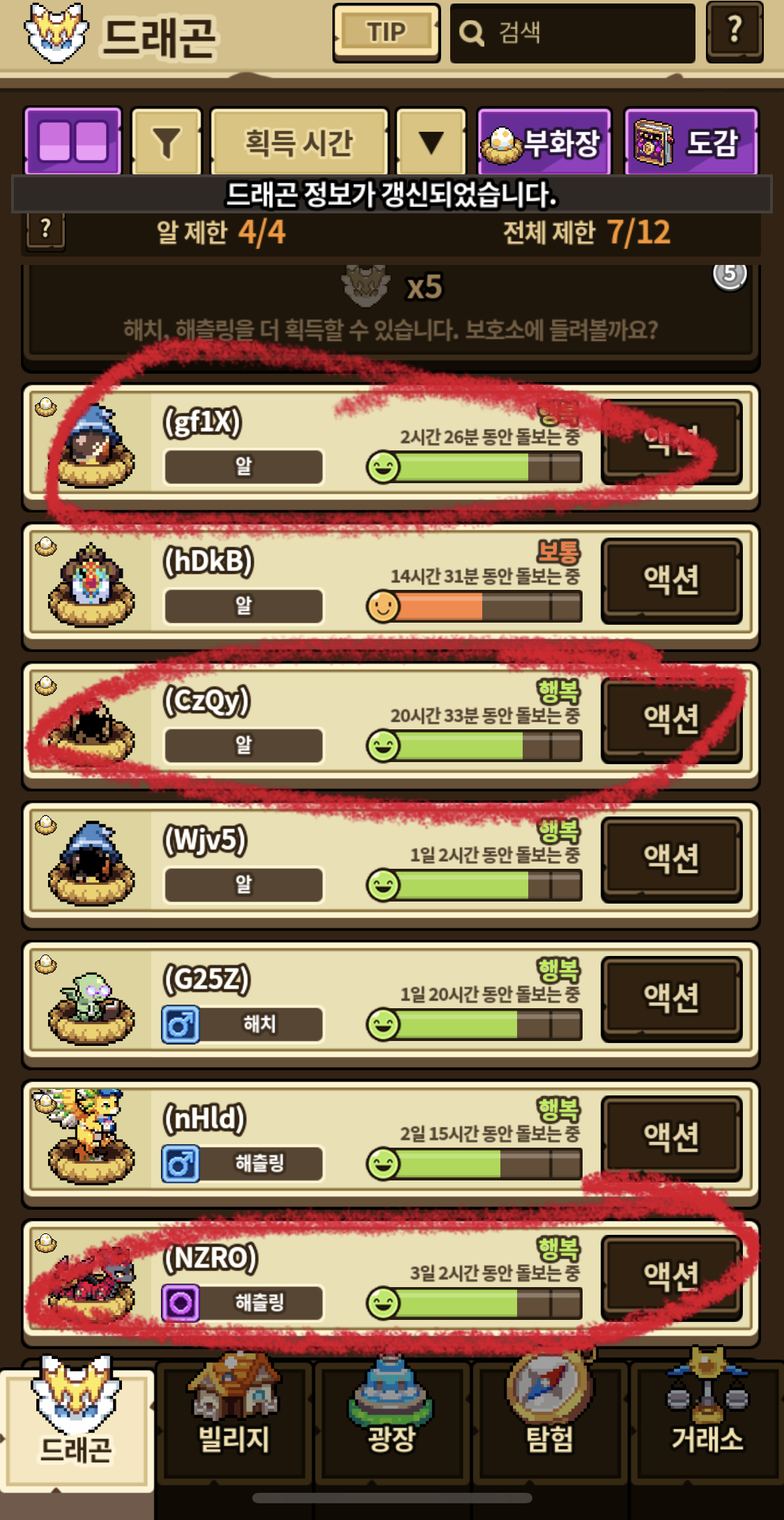Select the 획득 시간 sort option
The width and height of the screenshot is (784, 1520).
299,142
